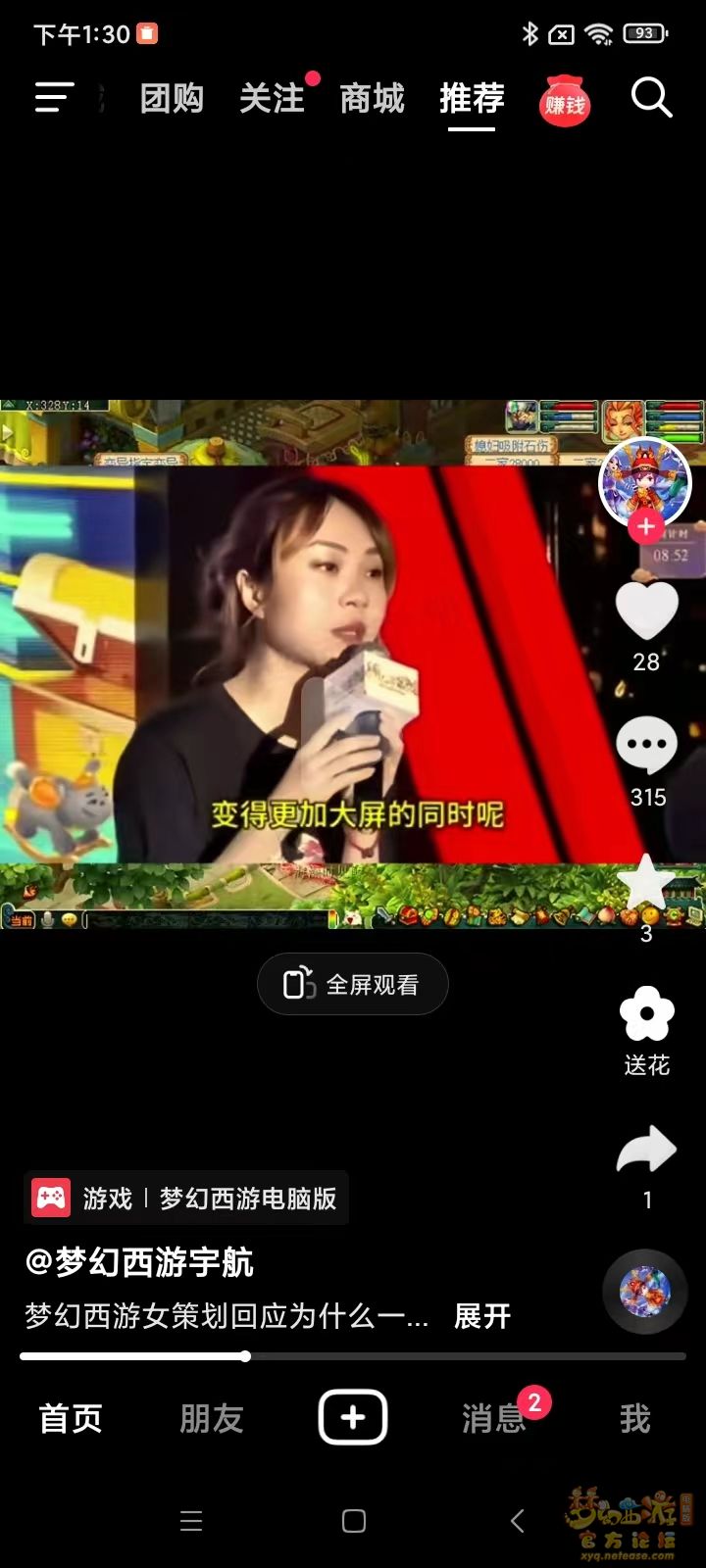Select the 推荐 tab
706x1568 pixels.
pos(472,98)
